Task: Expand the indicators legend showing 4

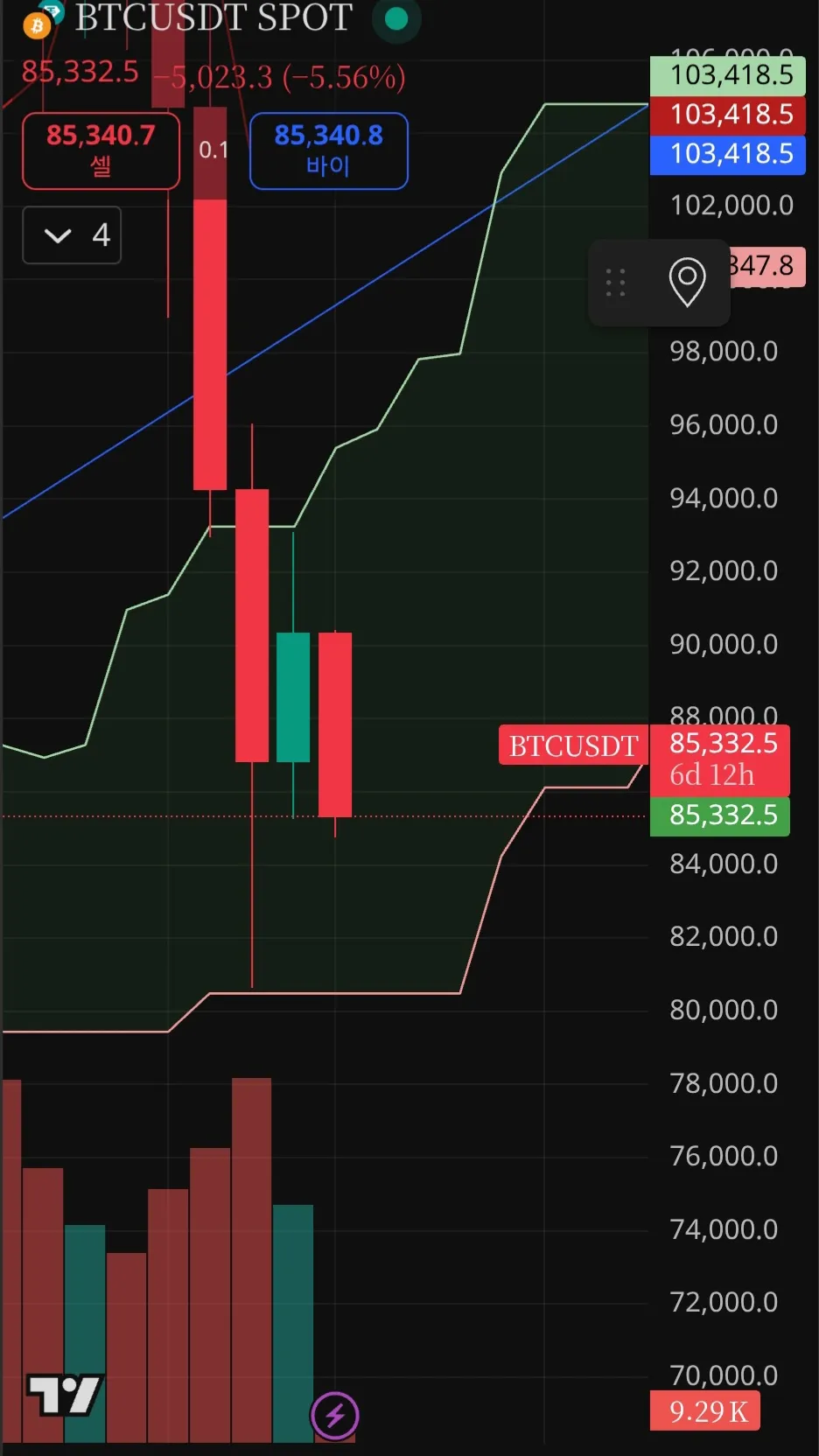Action: 72,235
